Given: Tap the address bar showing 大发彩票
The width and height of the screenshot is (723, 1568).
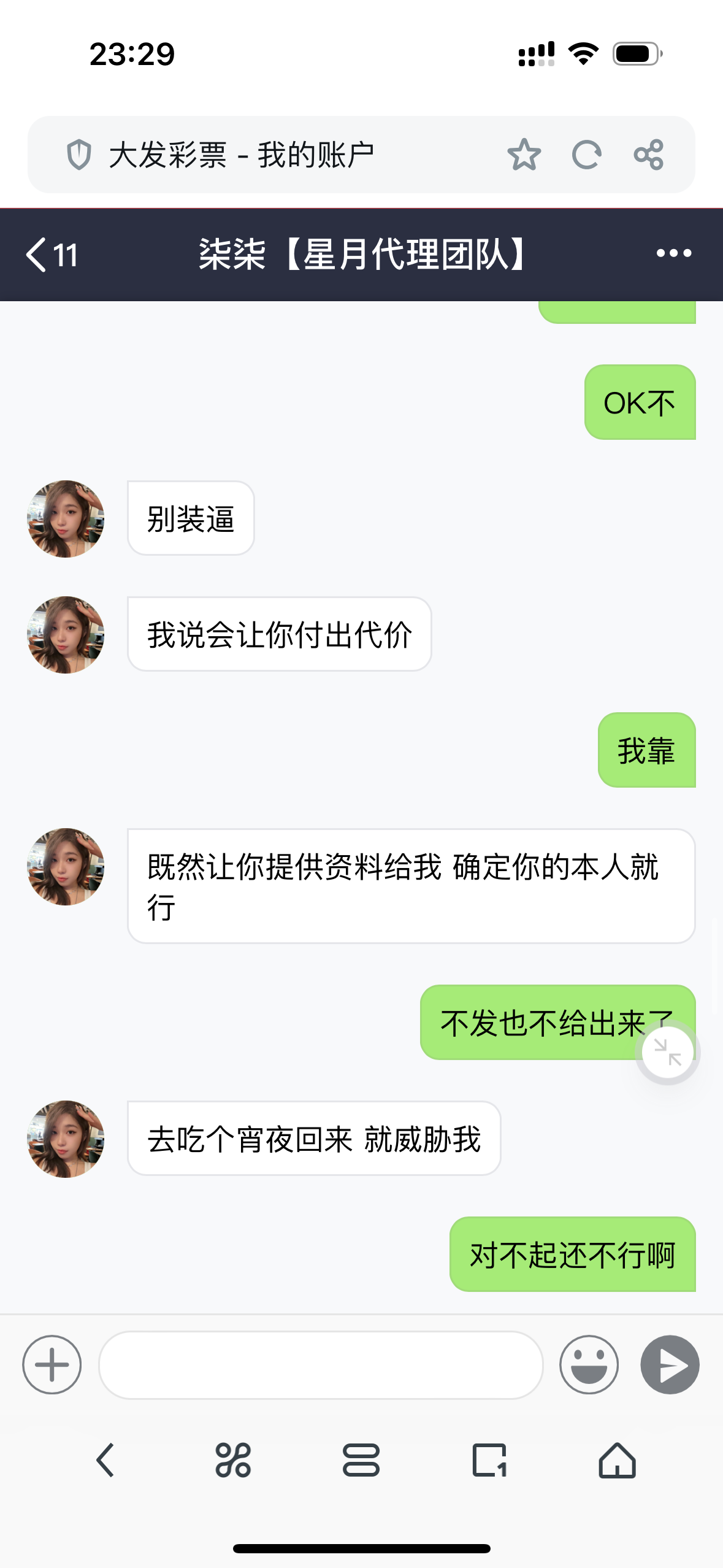Looking at the screenshot, I should pos(276,155).
